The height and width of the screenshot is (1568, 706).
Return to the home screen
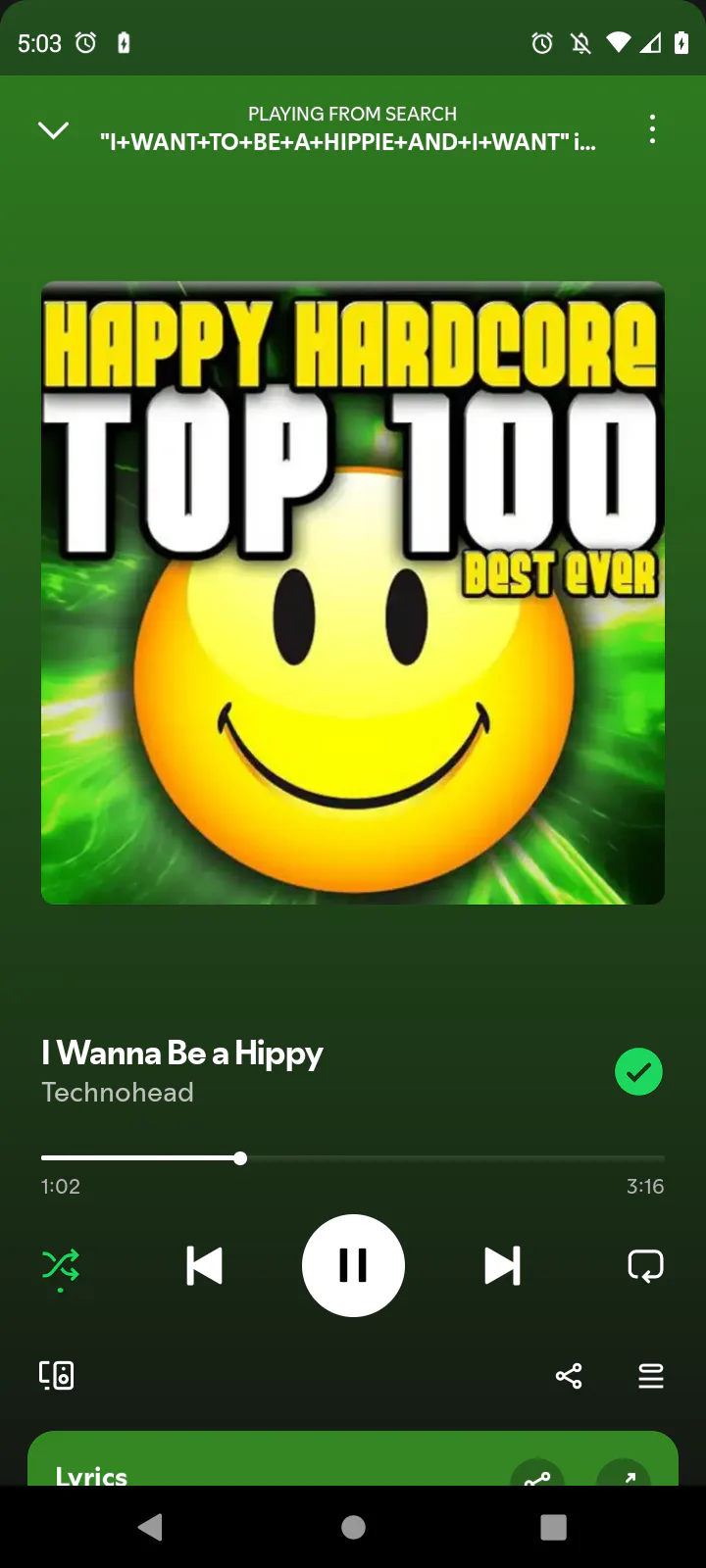click(353, 1527)
